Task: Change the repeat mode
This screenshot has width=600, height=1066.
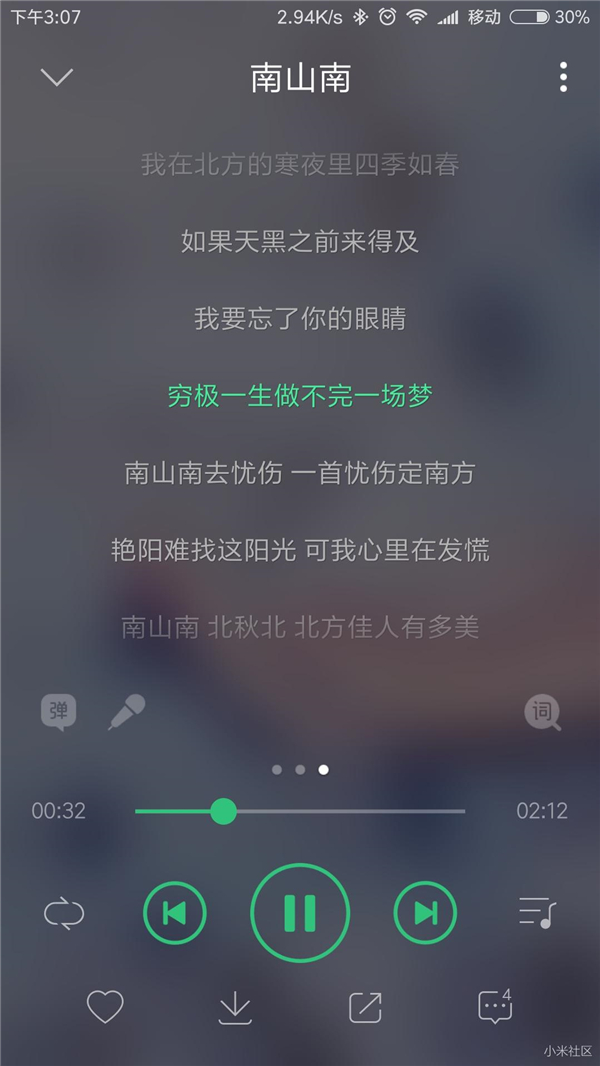Action: (64, 913)
